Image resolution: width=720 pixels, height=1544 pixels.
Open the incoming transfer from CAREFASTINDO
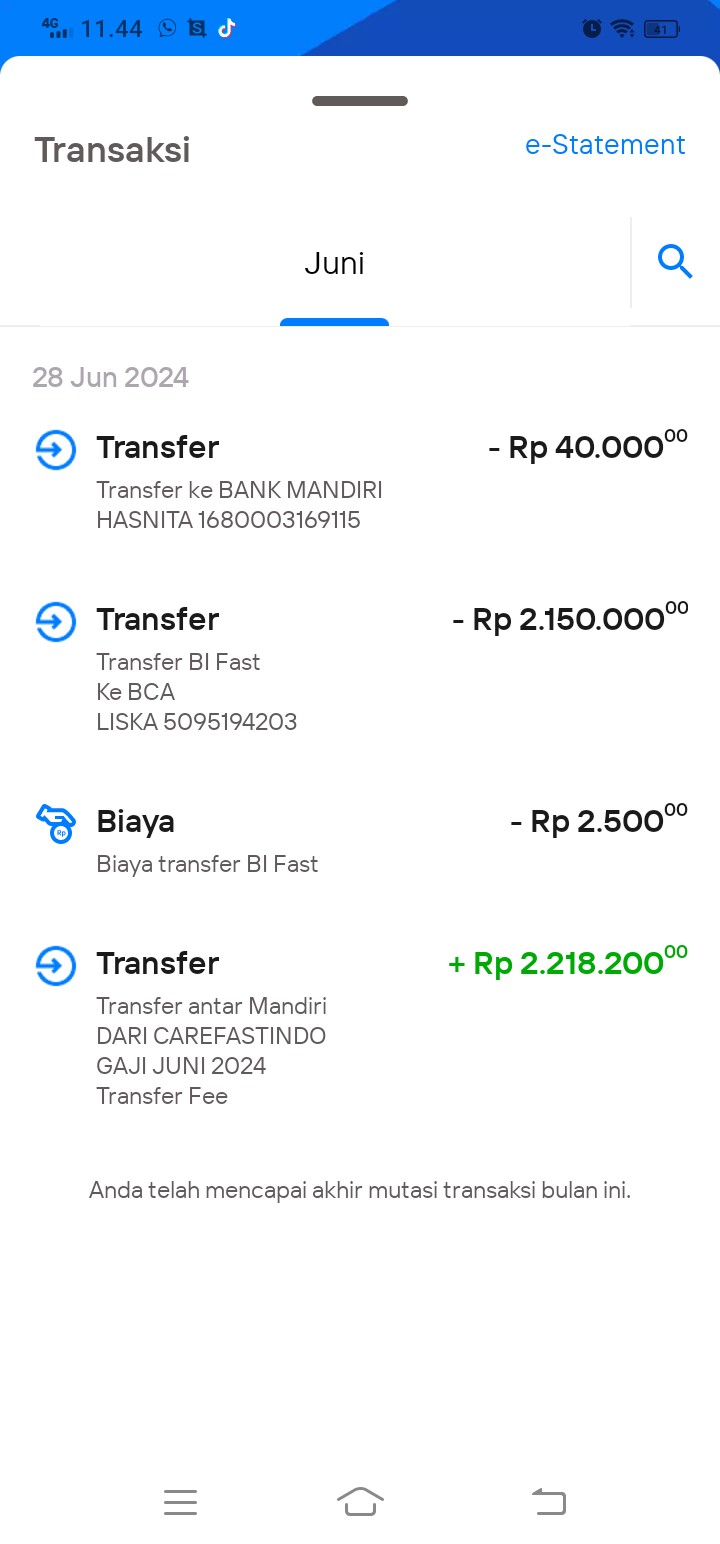360,1027
